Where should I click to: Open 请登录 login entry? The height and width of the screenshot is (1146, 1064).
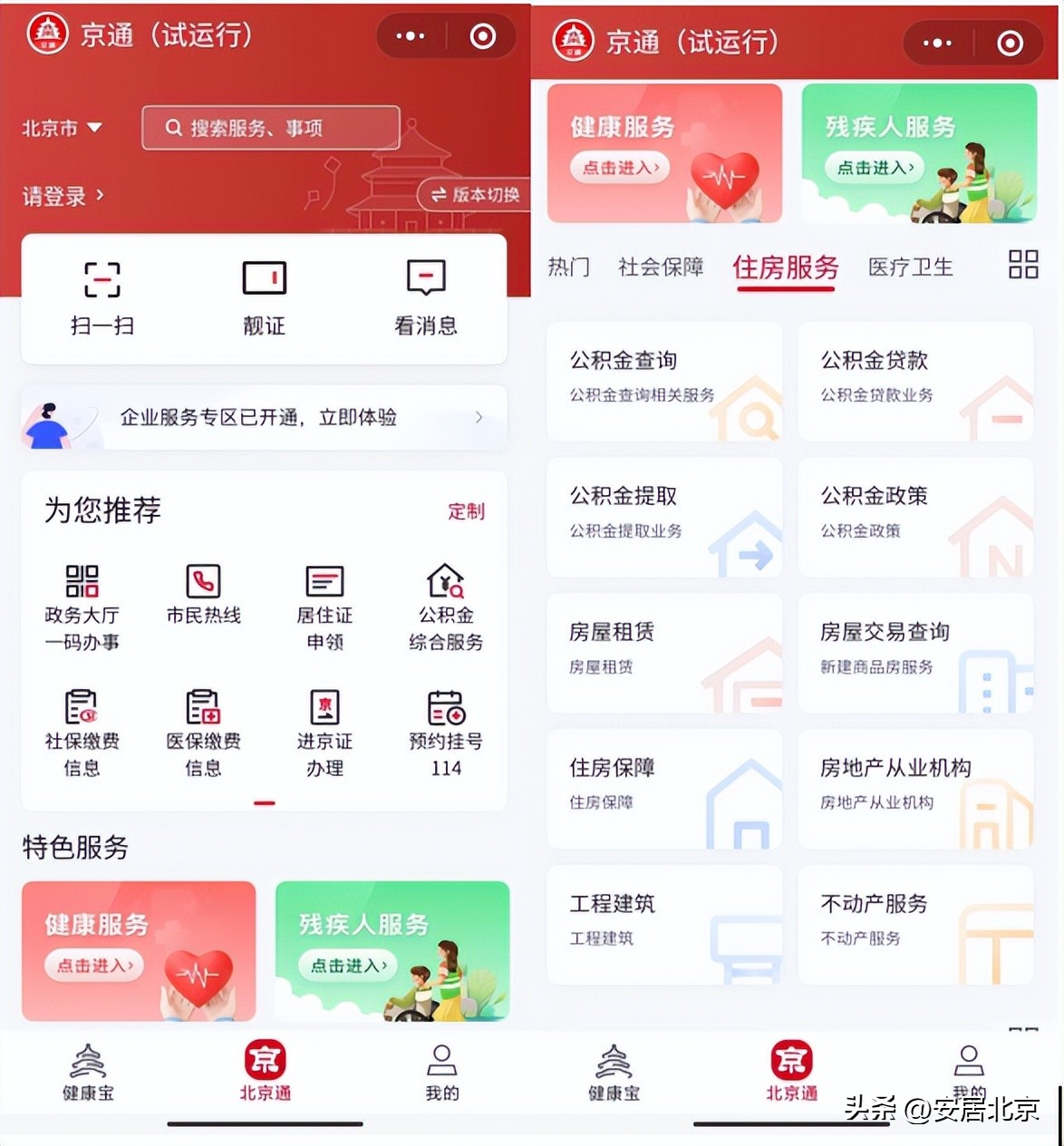(57, 196)
